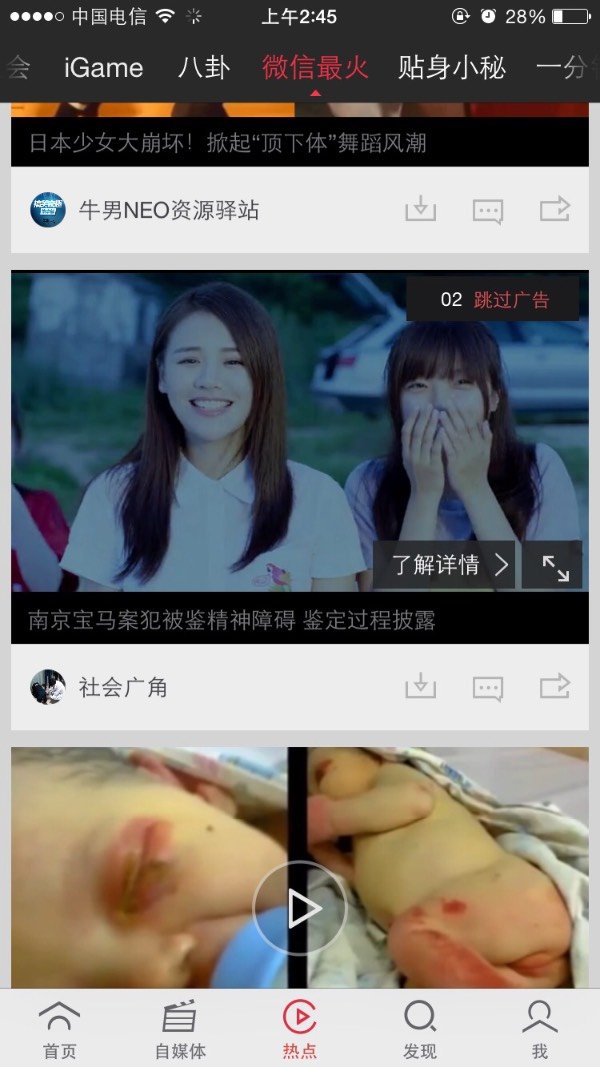The height and width of the screenshot is (1067, 600).
Task: Switch to the iGame top tab
Action: pyautogui.click(x=103, y=68)
